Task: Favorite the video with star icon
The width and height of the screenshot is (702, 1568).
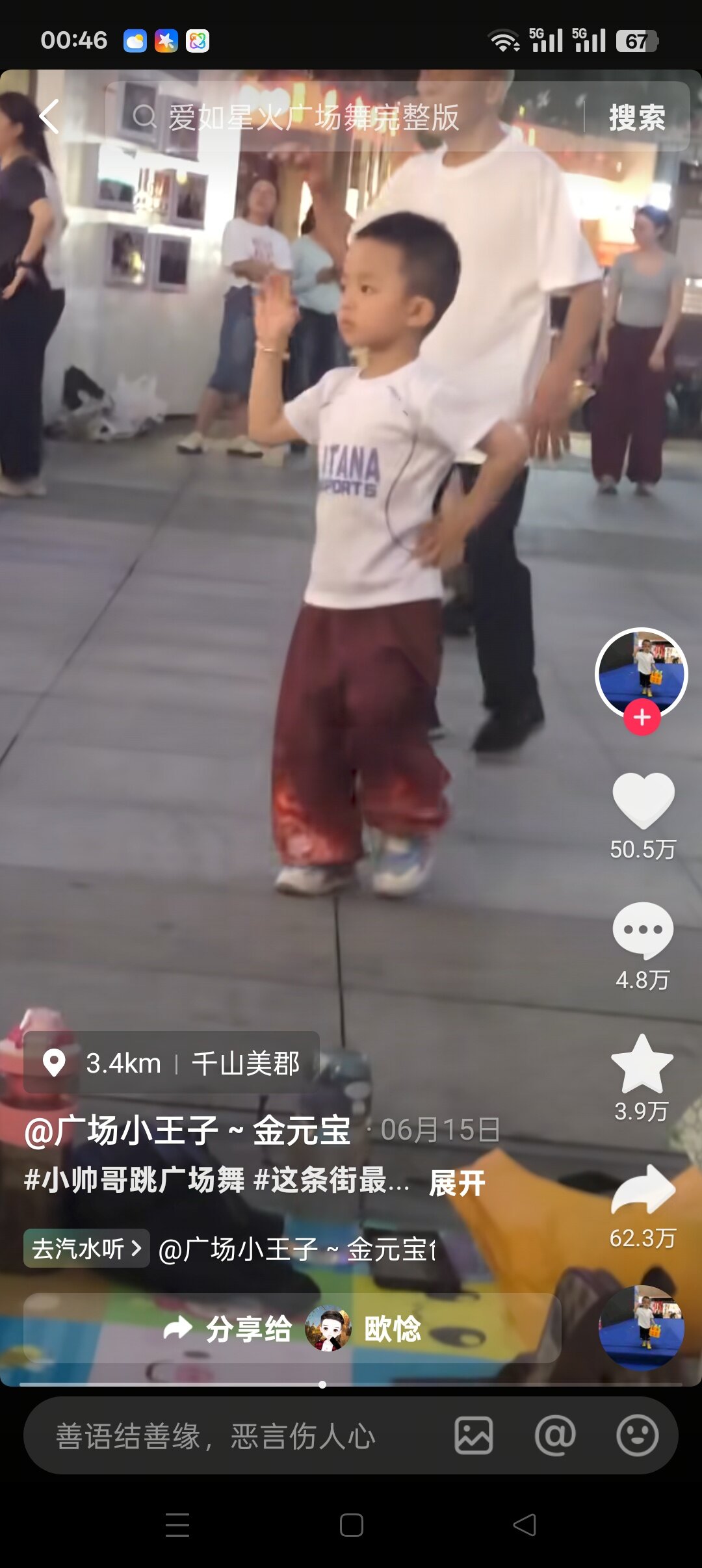Action: pos(642,1064)
